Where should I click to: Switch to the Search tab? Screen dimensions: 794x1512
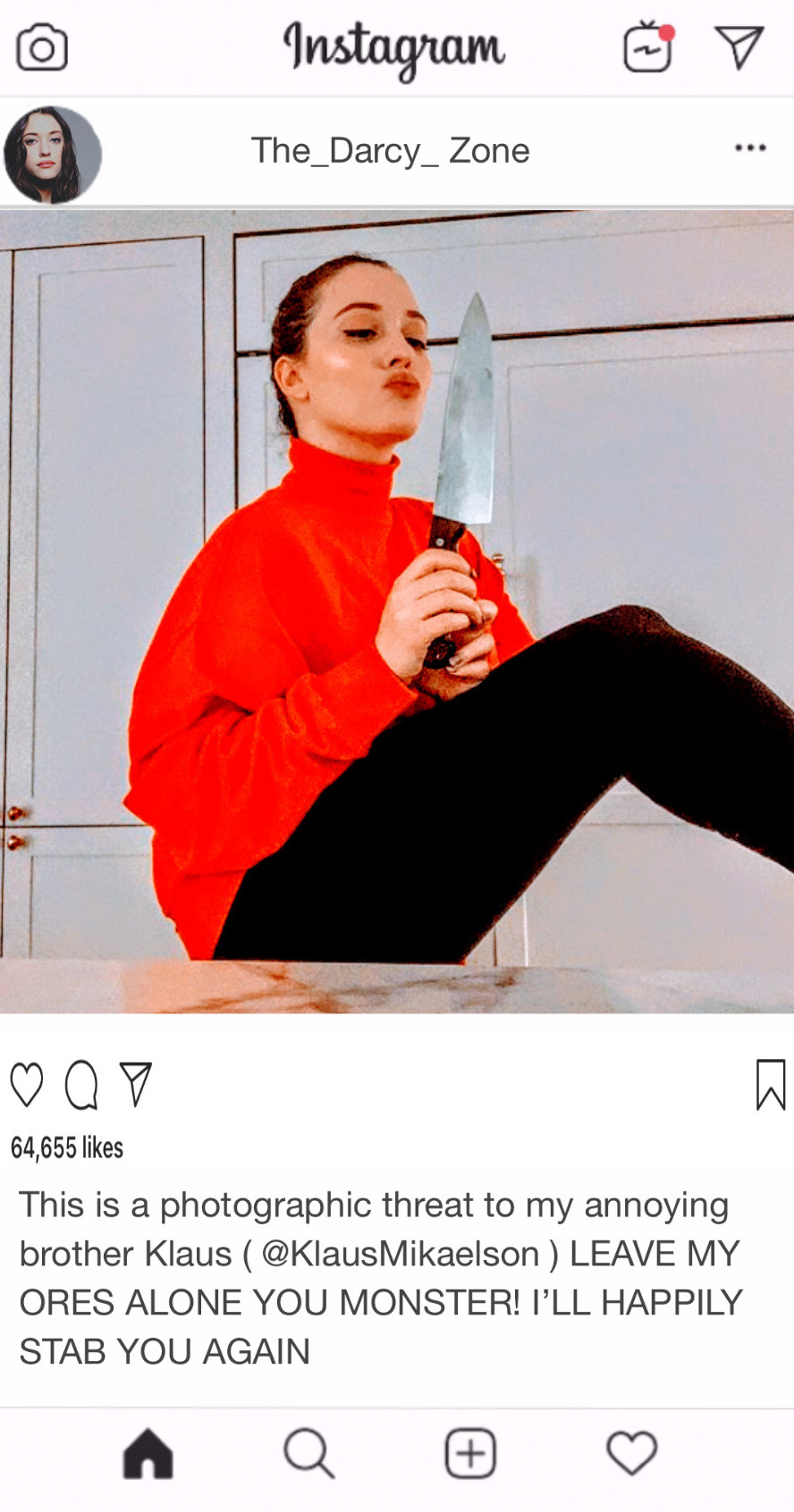(308, 1453)
